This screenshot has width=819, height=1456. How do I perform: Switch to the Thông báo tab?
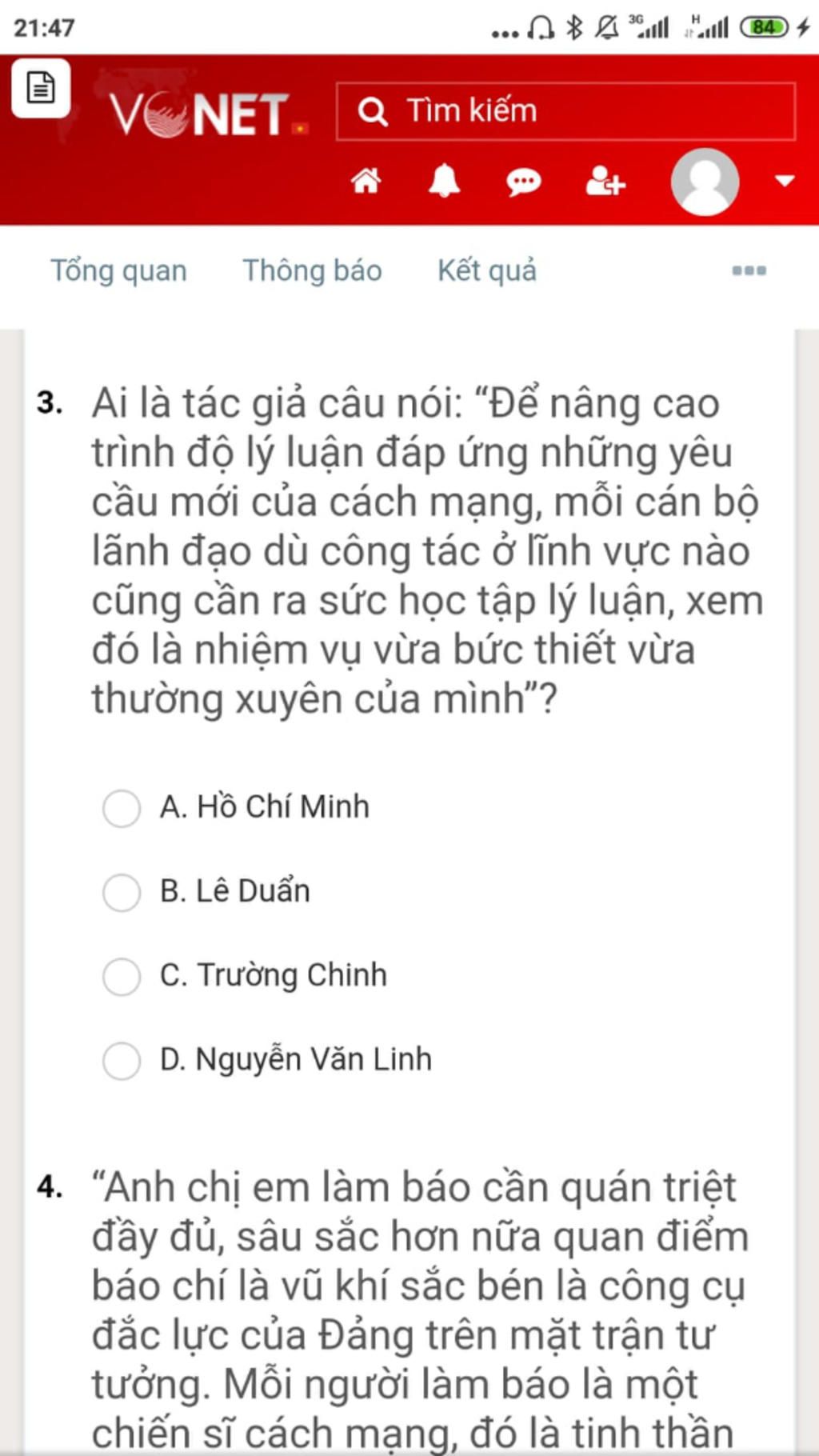312,271
